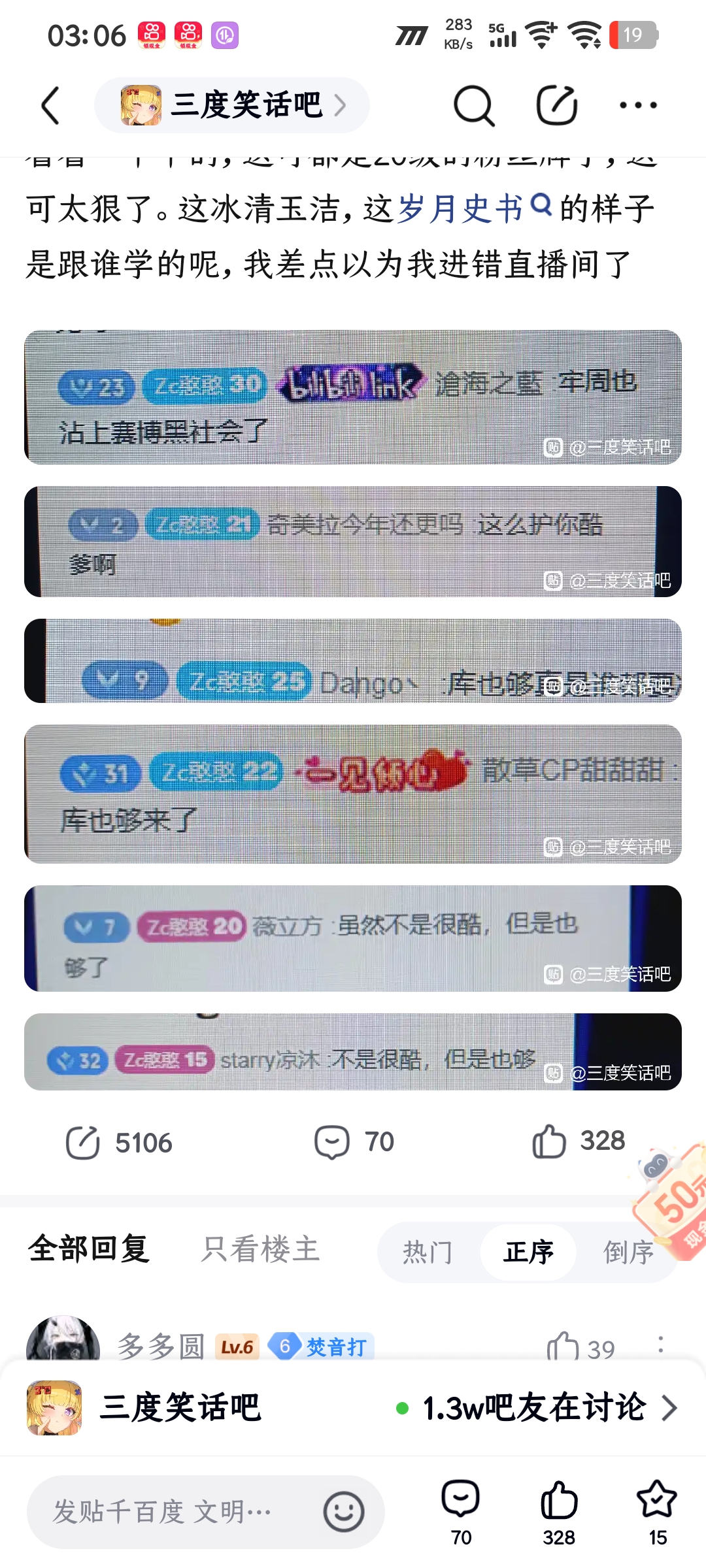
Task: Open the image mentioning 奇美拉
Action: point(353,542)
